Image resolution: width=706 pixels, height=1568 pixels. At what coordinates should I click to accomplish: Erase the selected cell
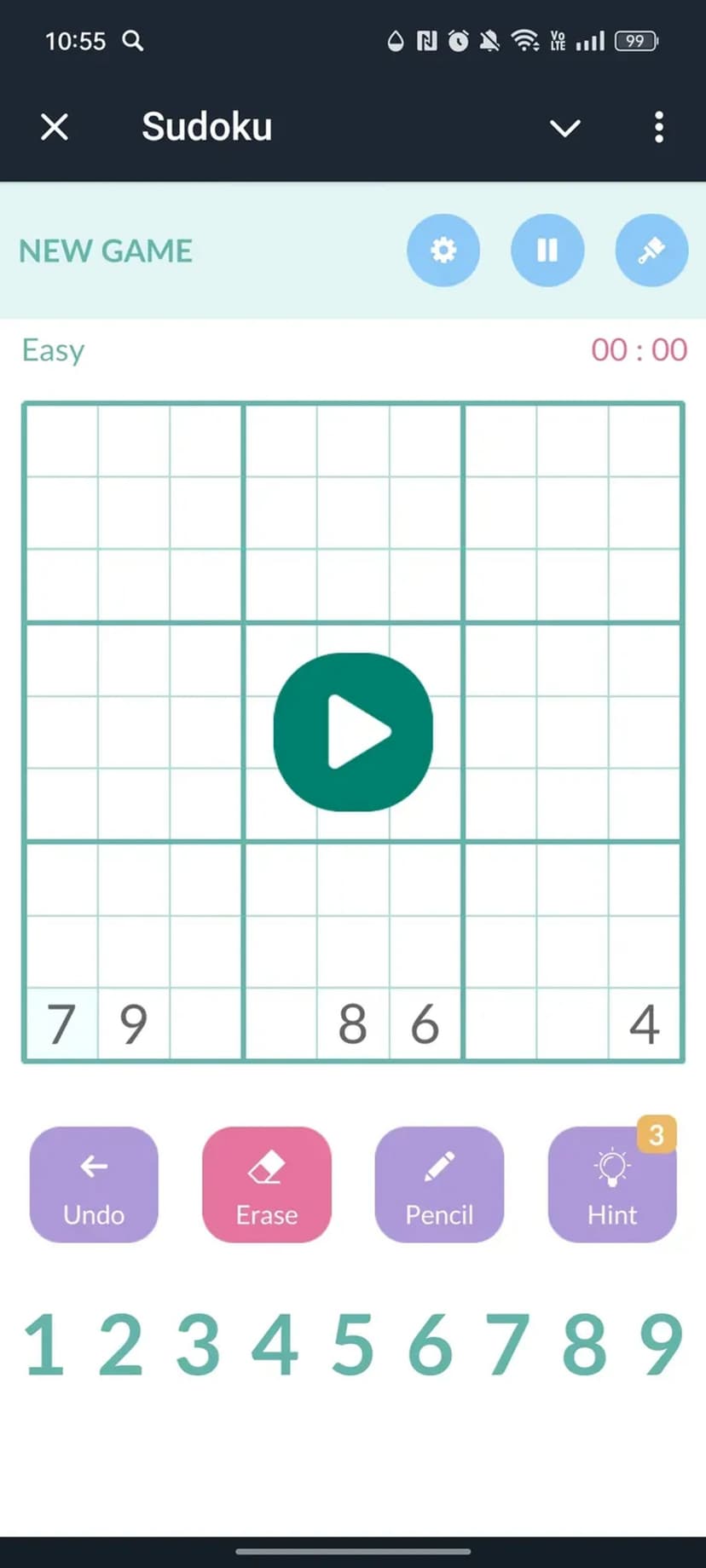266,1185
